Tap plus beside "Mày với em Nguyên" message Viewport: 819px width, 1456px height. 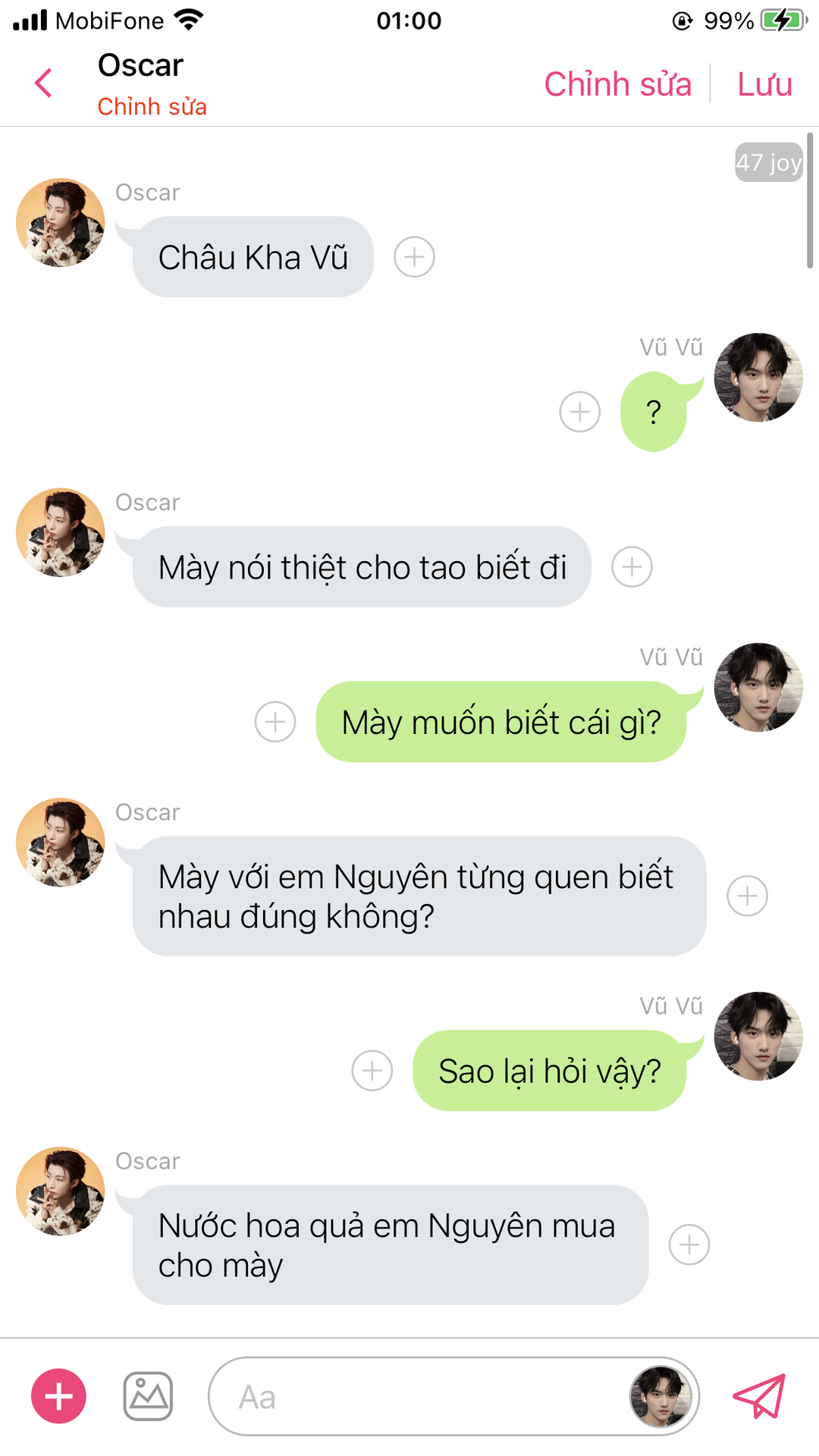pos(748,896)
